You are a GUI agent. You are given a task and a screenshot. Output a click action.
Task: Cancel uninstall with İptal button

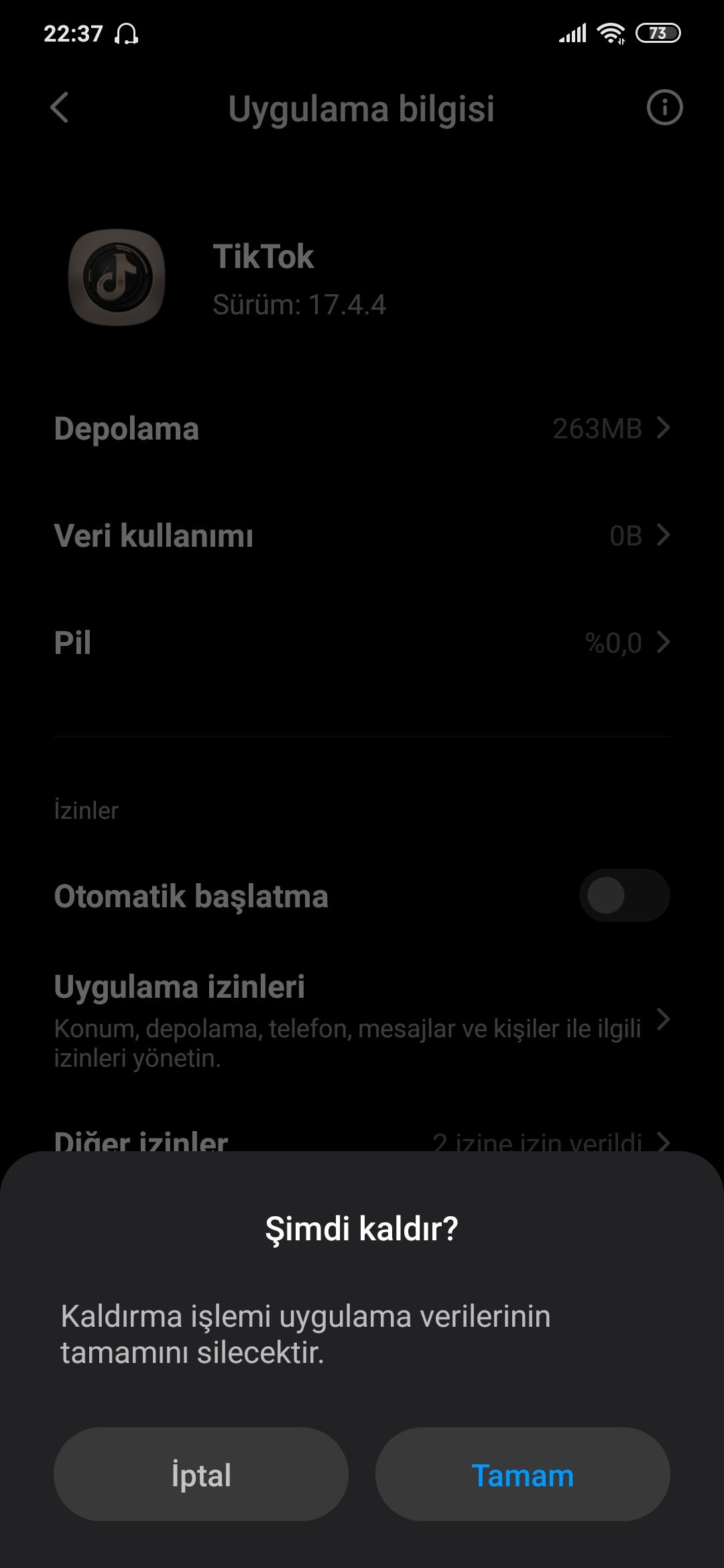coord(200,1475)
